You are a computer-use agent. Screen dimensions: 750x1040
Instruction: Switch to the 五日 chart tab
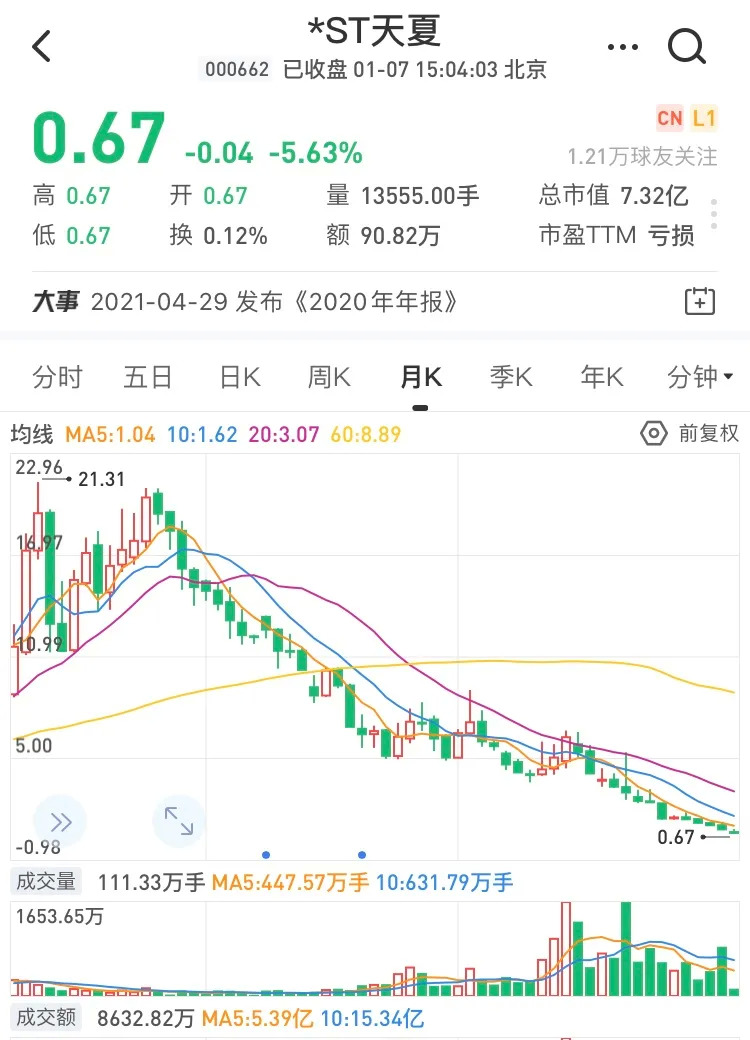point(148,377)
